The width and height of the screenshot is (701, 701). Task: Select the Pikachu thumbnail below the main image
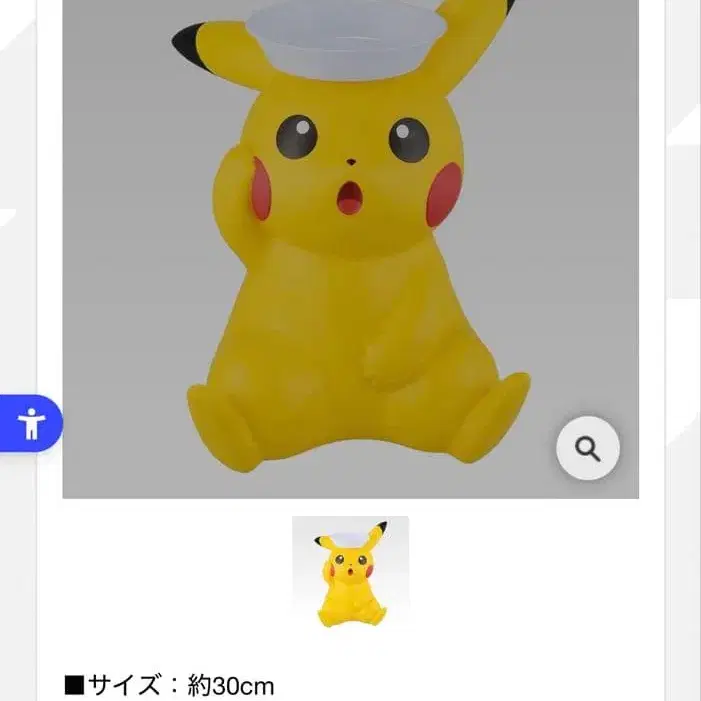tap(350, 574)
